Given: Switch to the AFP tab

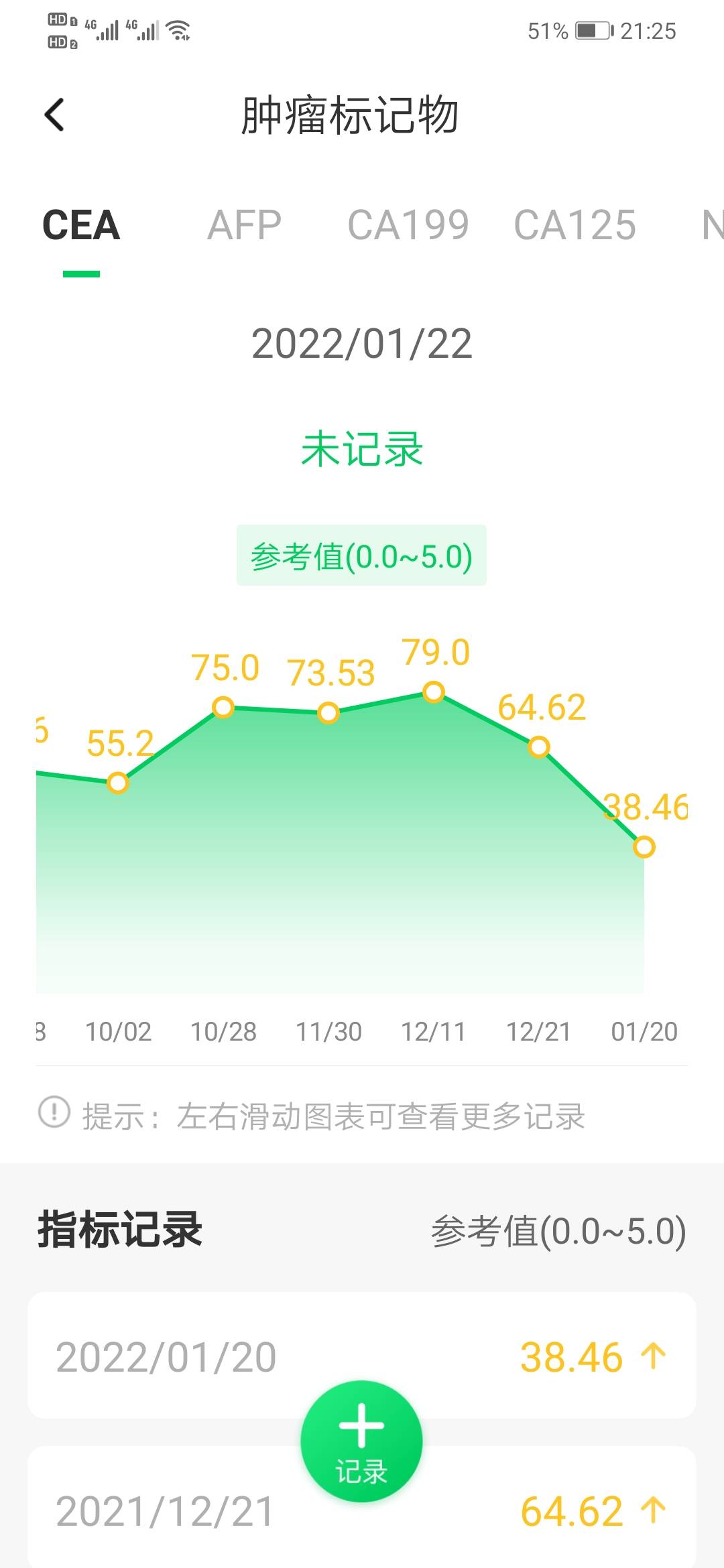Looking at the screenshot, I should click(x=243, y=224).
